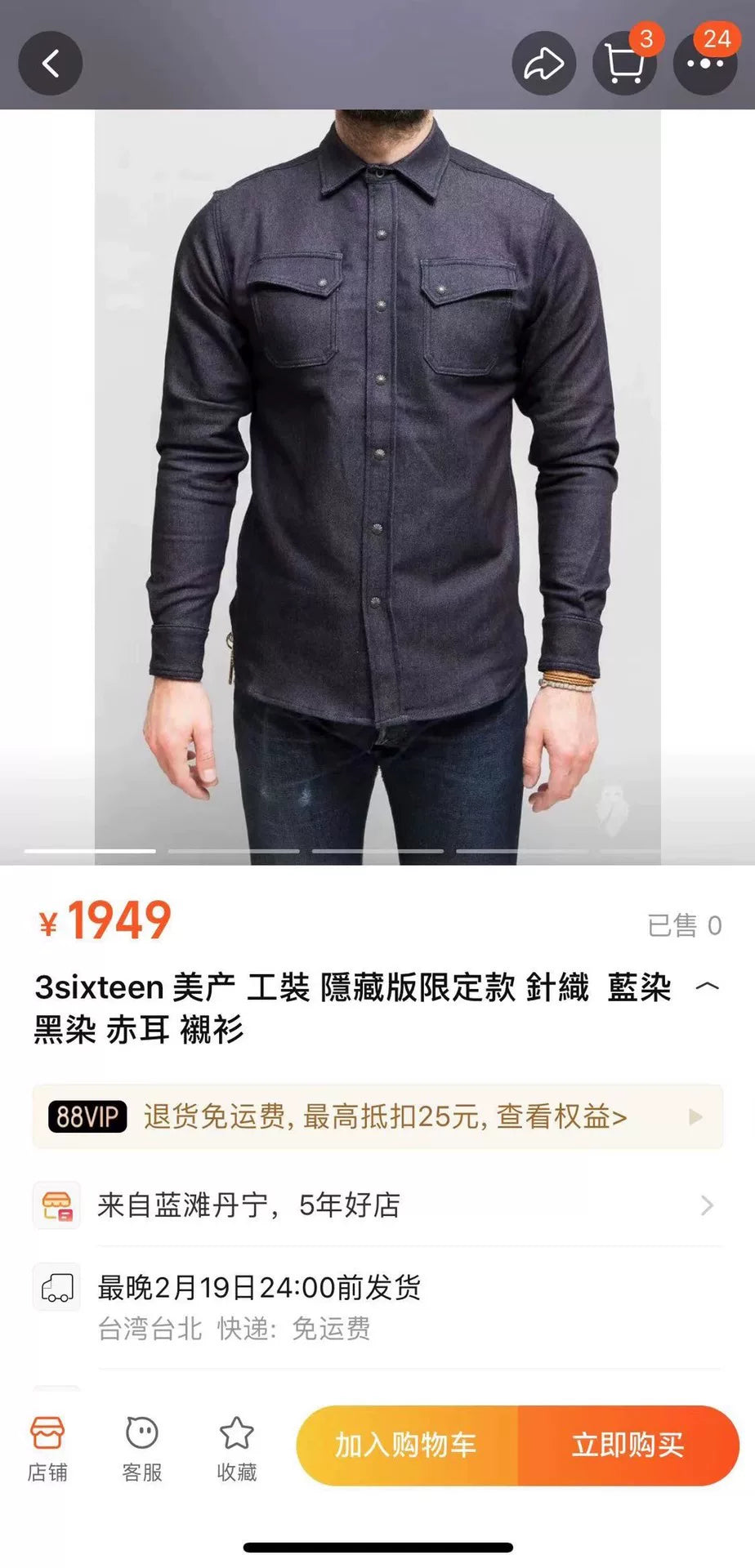The width and height of the screenshot is (755, 1568).
Task: Tap the 已售 0 sales label
Action: [685, 923]
